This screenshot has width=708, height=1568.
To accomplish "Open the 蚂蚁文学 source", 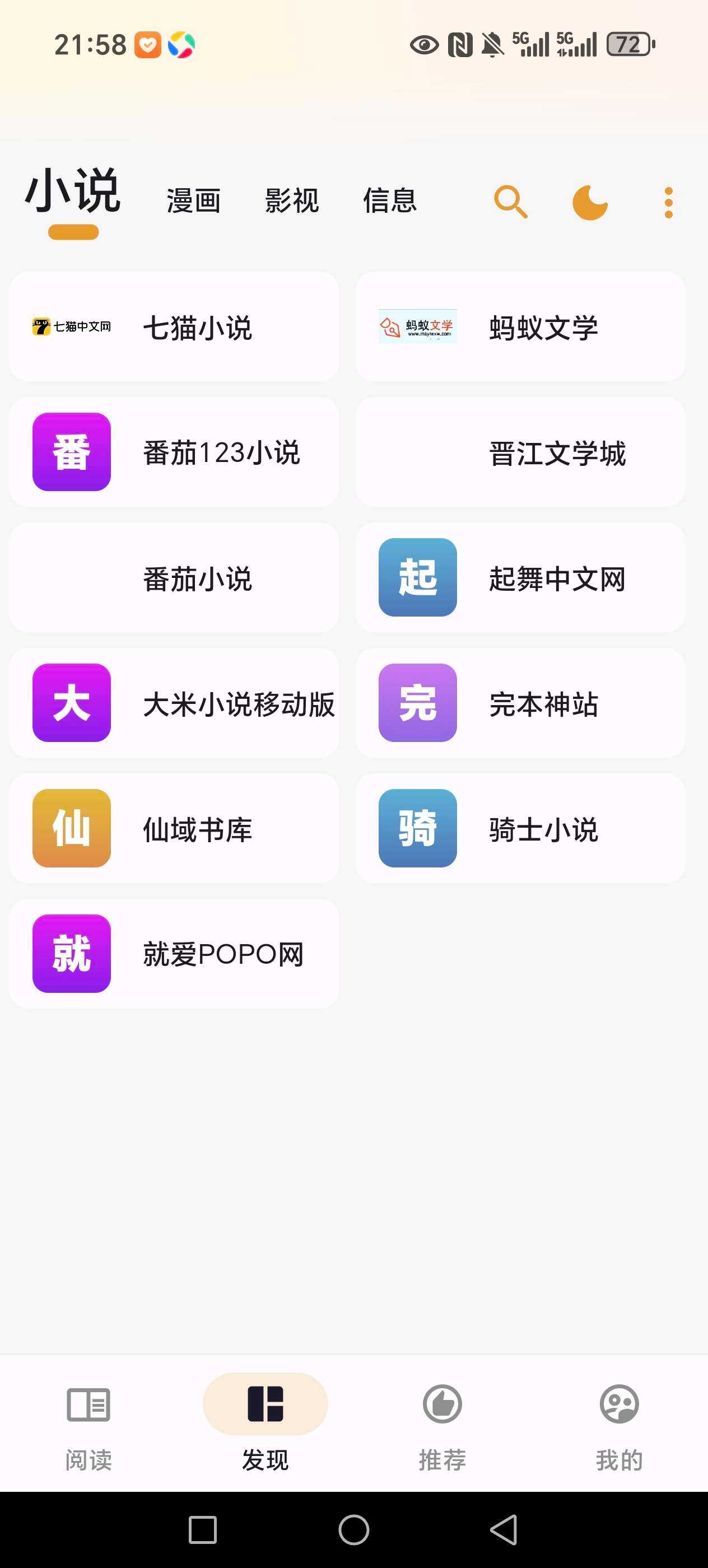I will 520,327.
